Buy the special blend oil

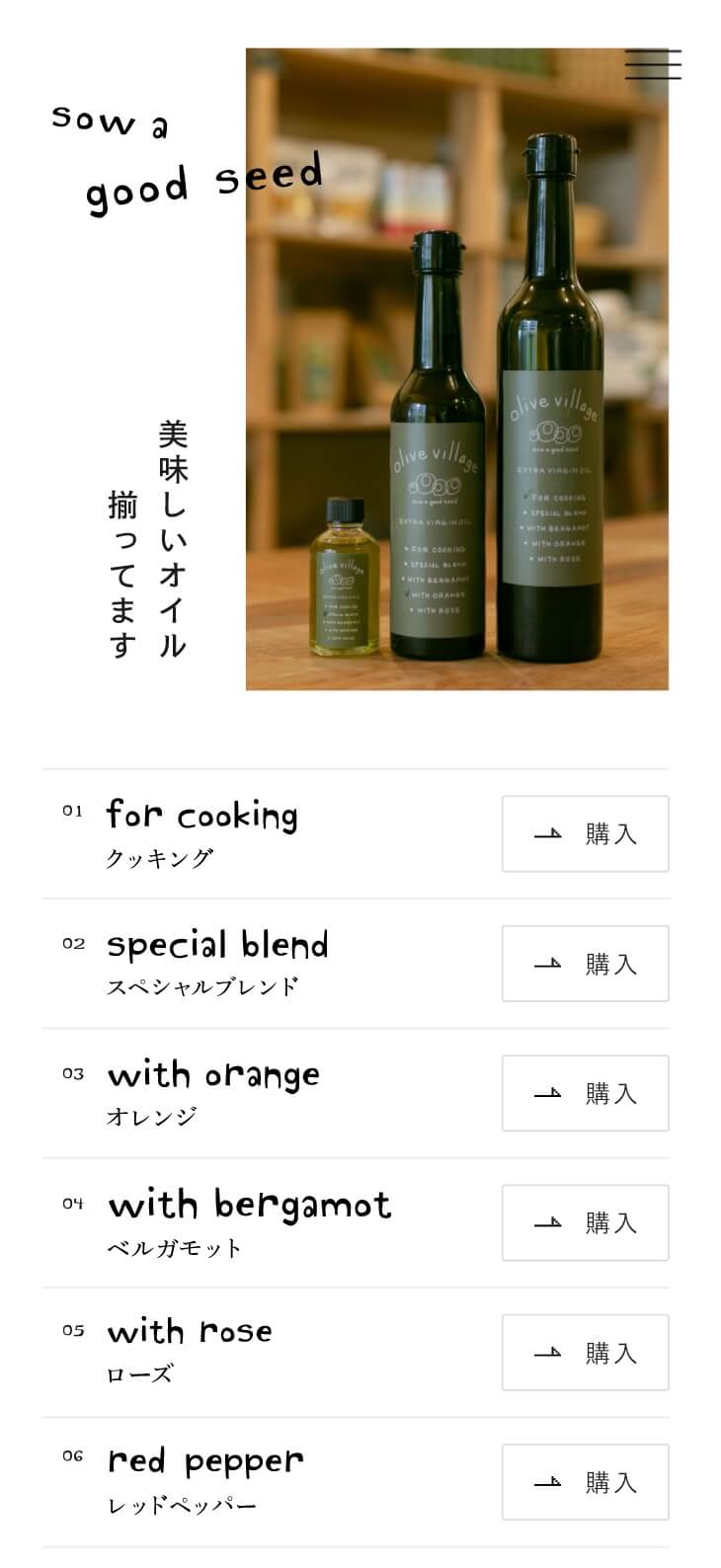(585, 963)
